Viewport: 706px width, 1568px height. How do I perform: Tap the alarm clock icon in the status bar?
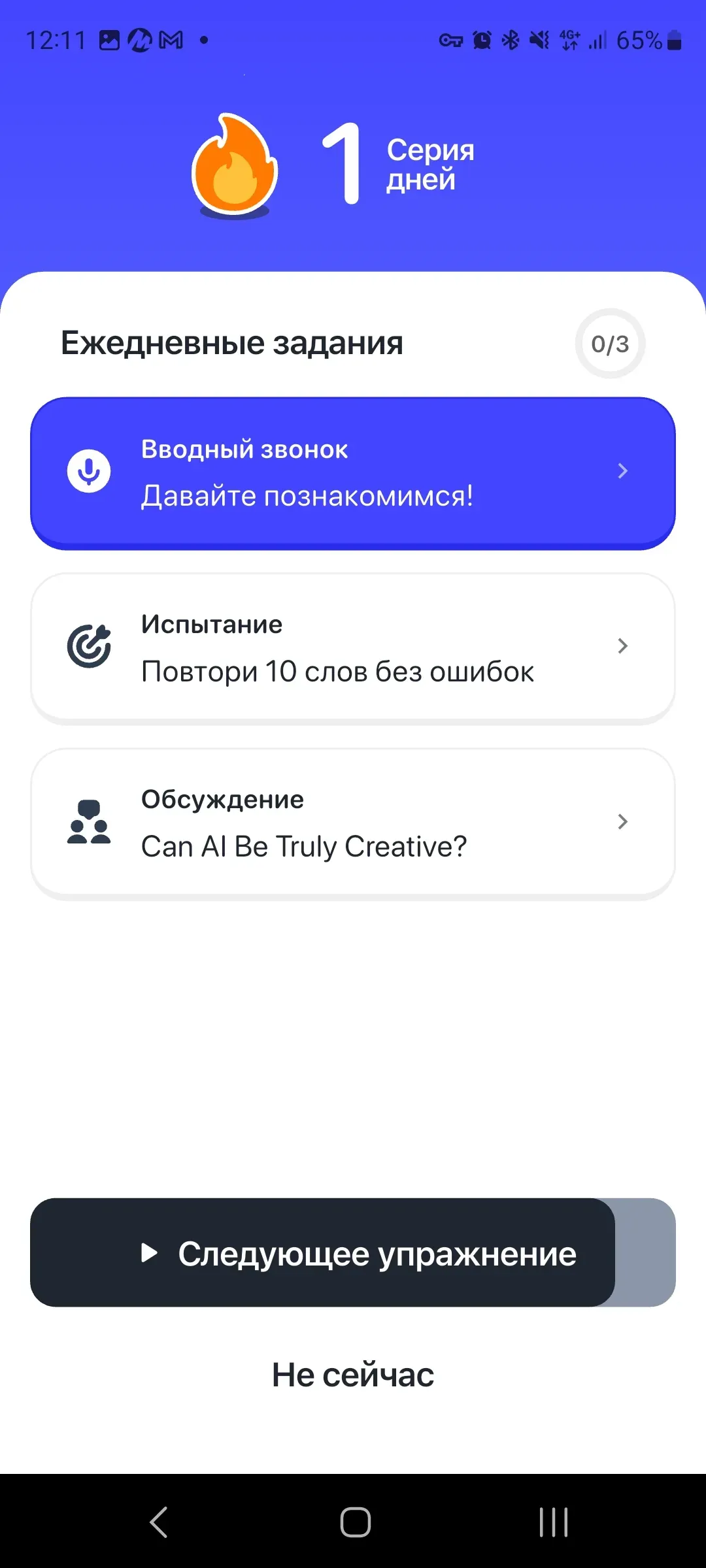click(480, 41)
